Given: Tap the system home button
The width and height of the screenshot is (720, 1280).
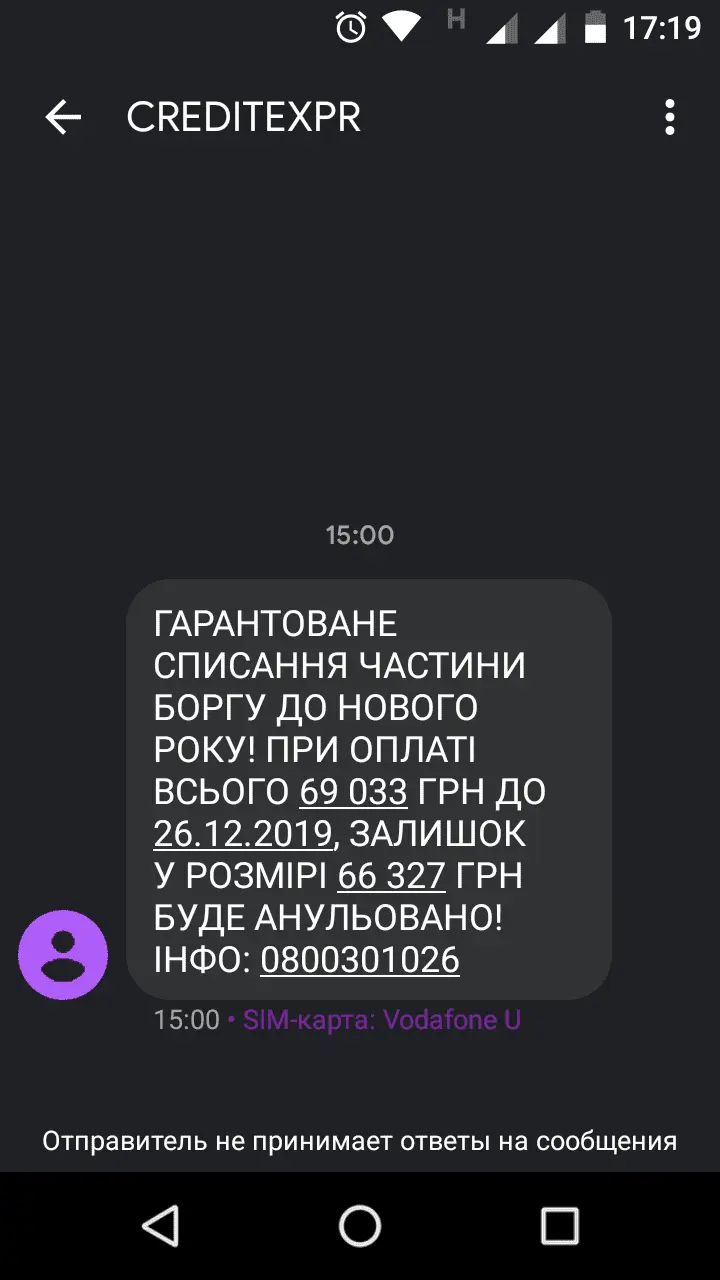Looking at the screenshot, I should pos(360,1225).
